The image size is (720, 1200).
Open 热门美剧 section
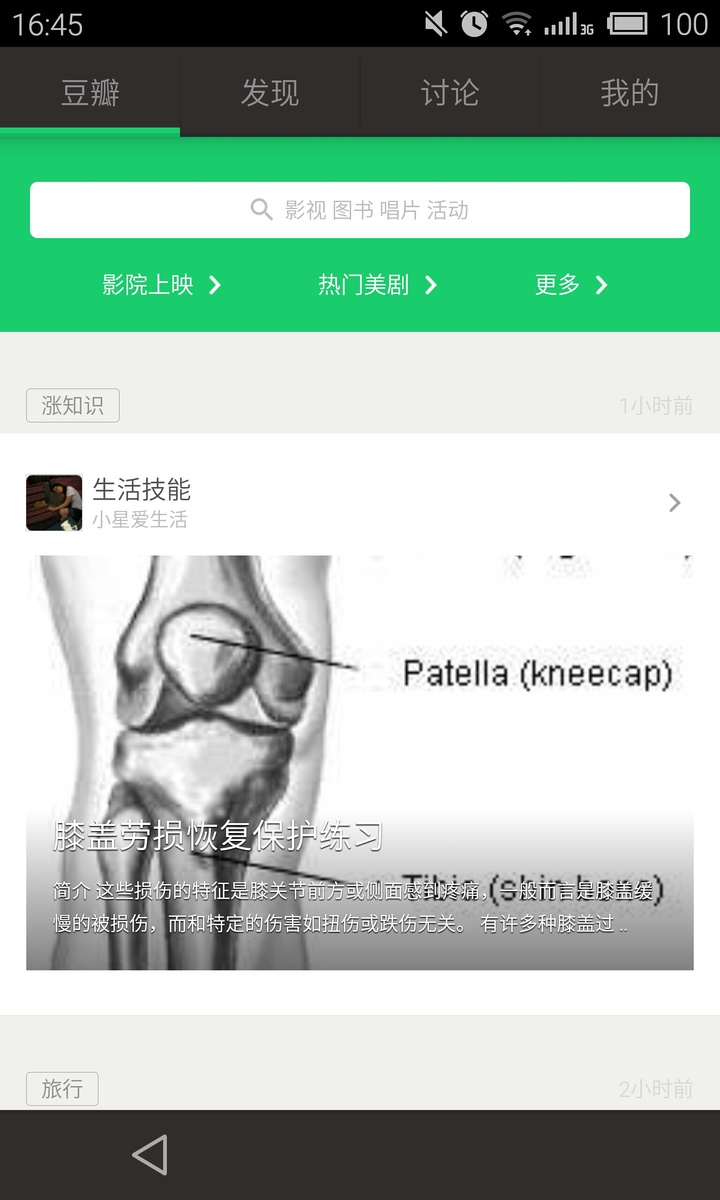tap(377, 285)
